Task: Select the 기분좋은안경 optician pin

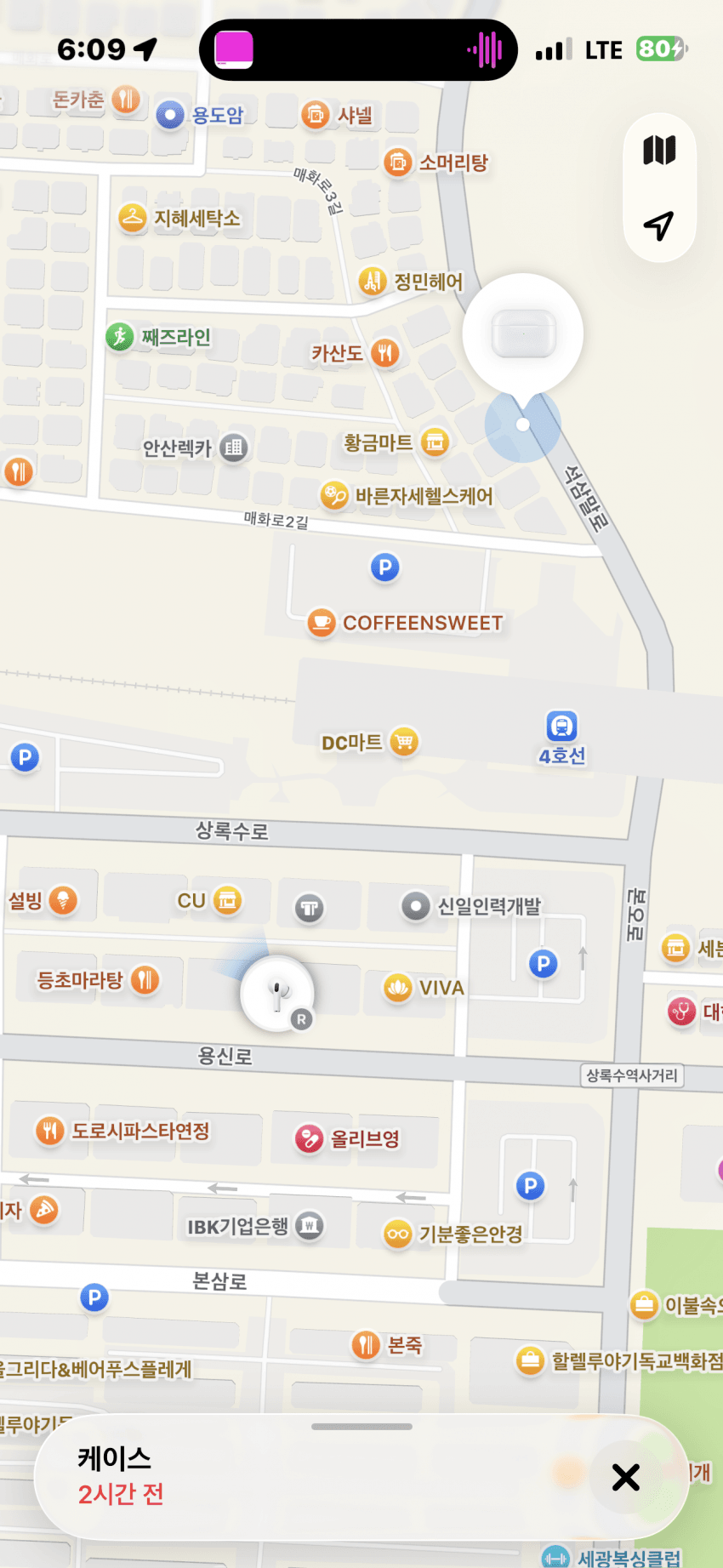Action: click(x=397, y=1234)
